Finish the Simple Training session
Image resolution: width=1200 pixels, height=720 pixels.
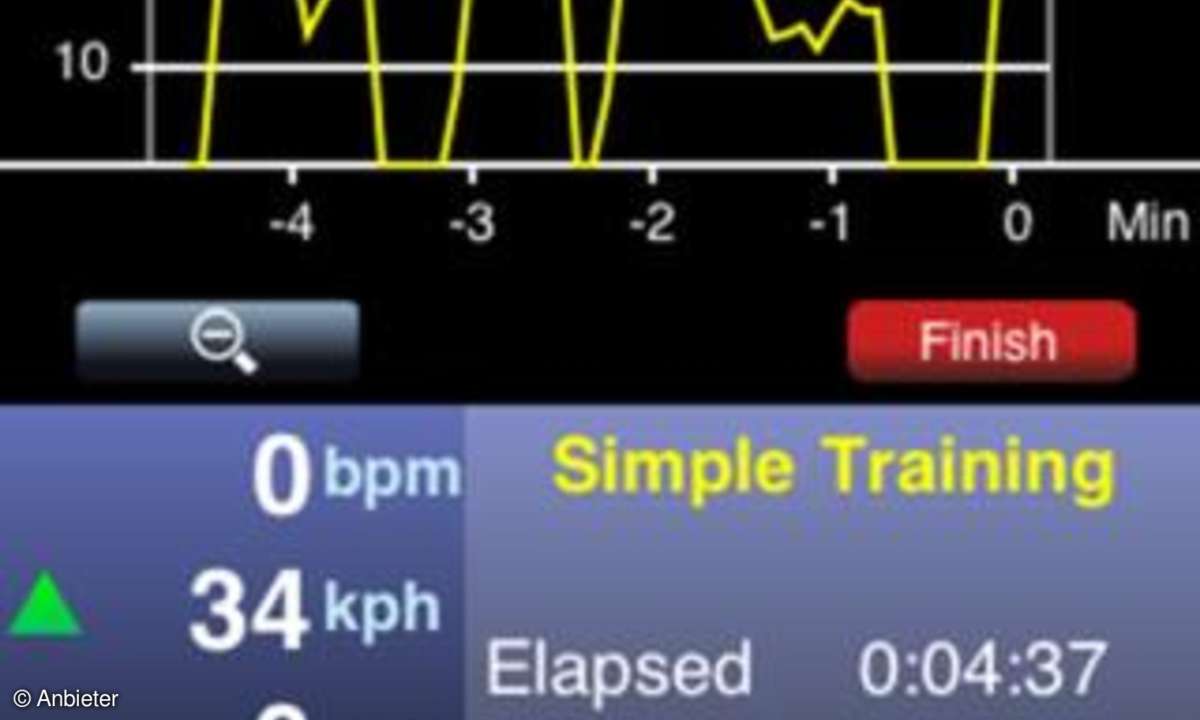click(990, 342)
